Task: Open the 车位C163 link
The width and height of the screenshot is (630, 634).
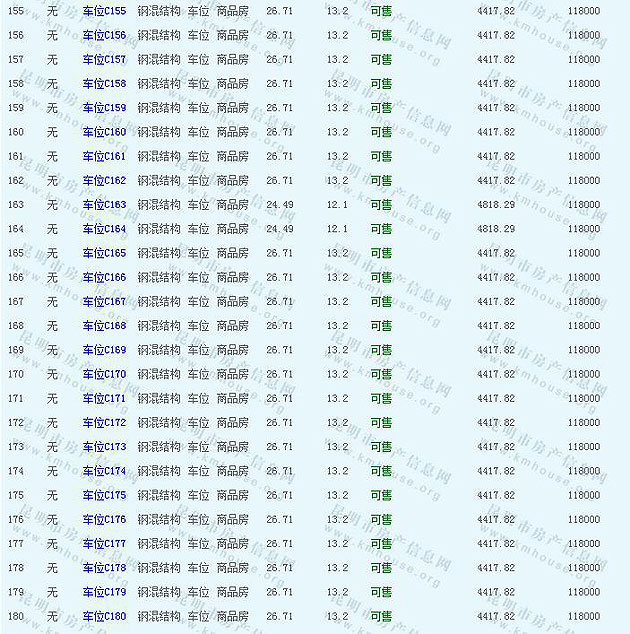Action: click(x=104, y=205)
